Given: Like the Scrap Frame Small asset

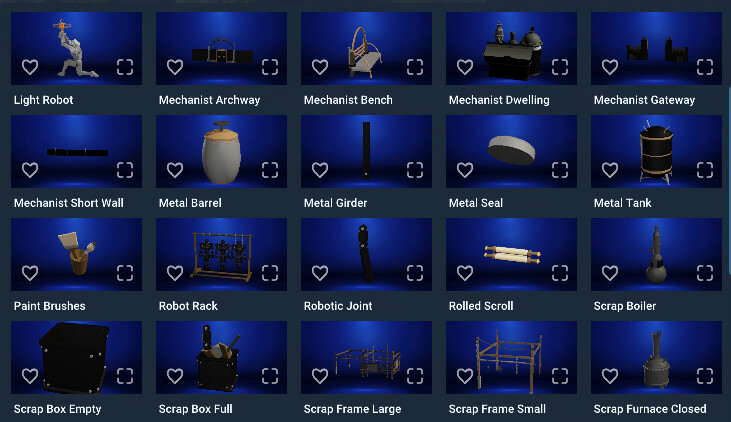Looking at the screenshot, I should 465,376.
